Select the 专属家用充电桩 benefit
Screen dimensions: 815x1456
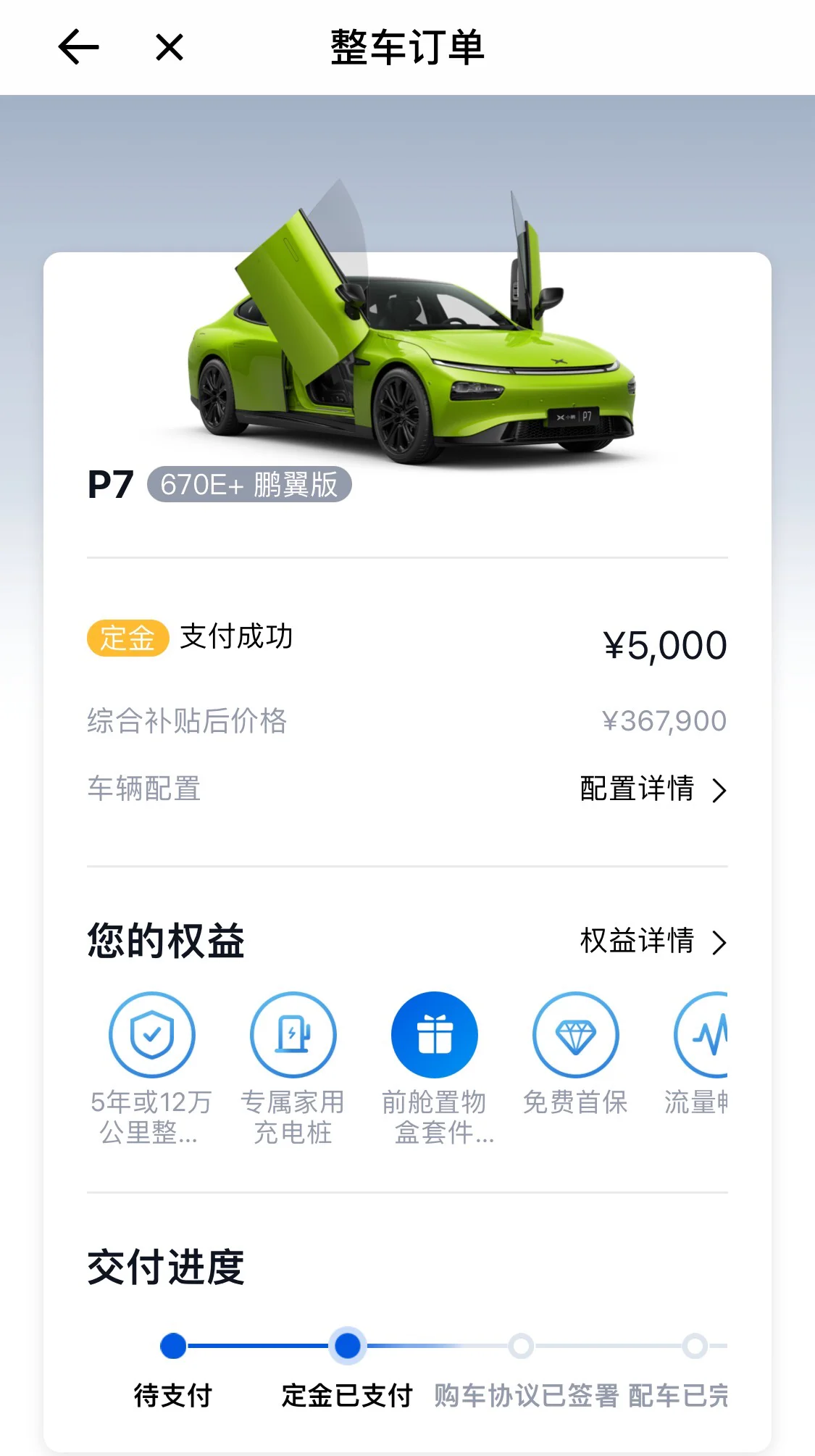point(293,1035)
